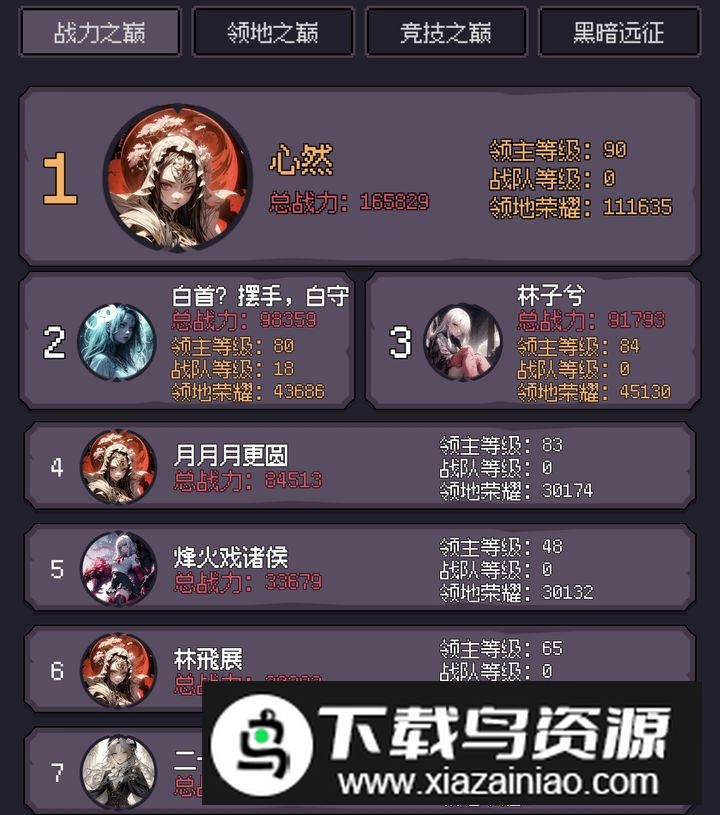
Task: Open rank 3 player 林子兮's card
Action: [533, 341]
